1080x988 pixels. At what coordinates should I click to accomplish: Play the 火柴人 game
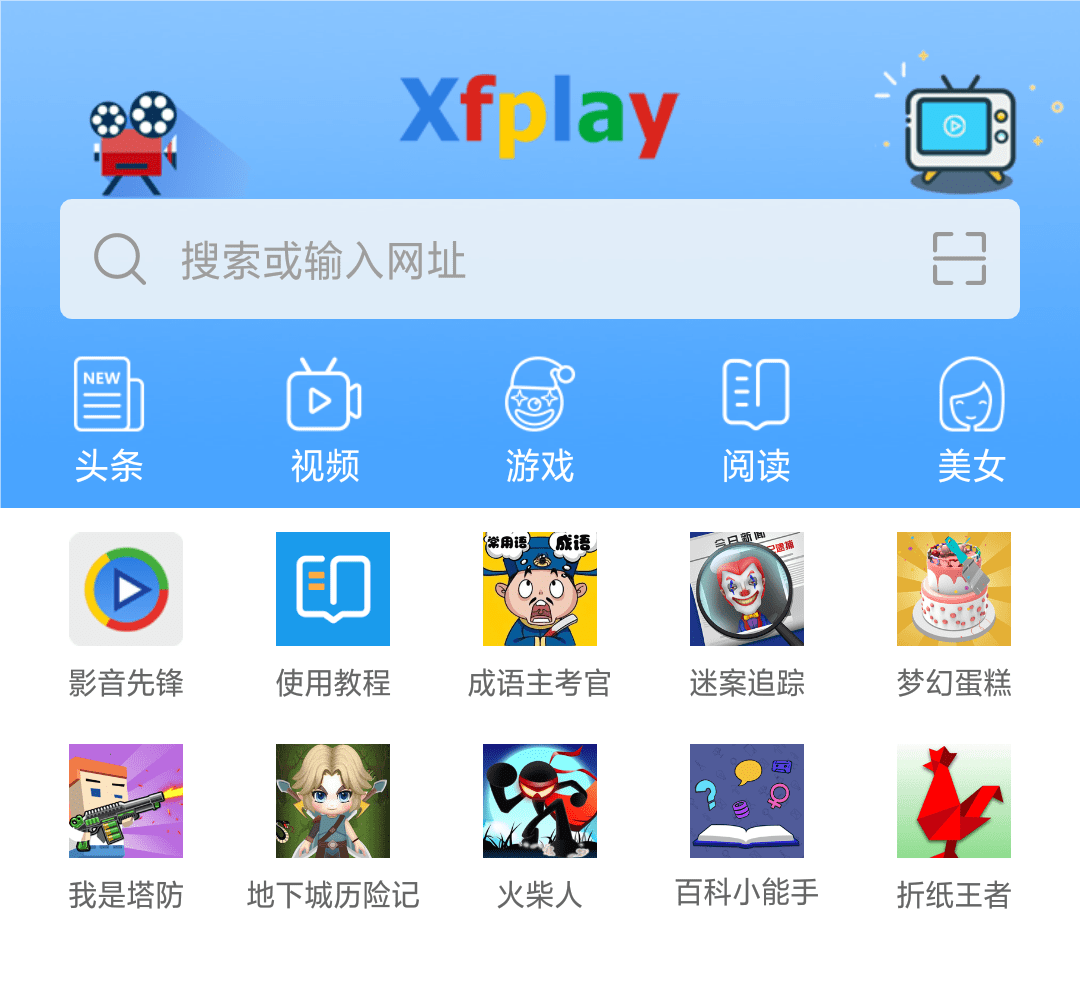pos(540,801)
